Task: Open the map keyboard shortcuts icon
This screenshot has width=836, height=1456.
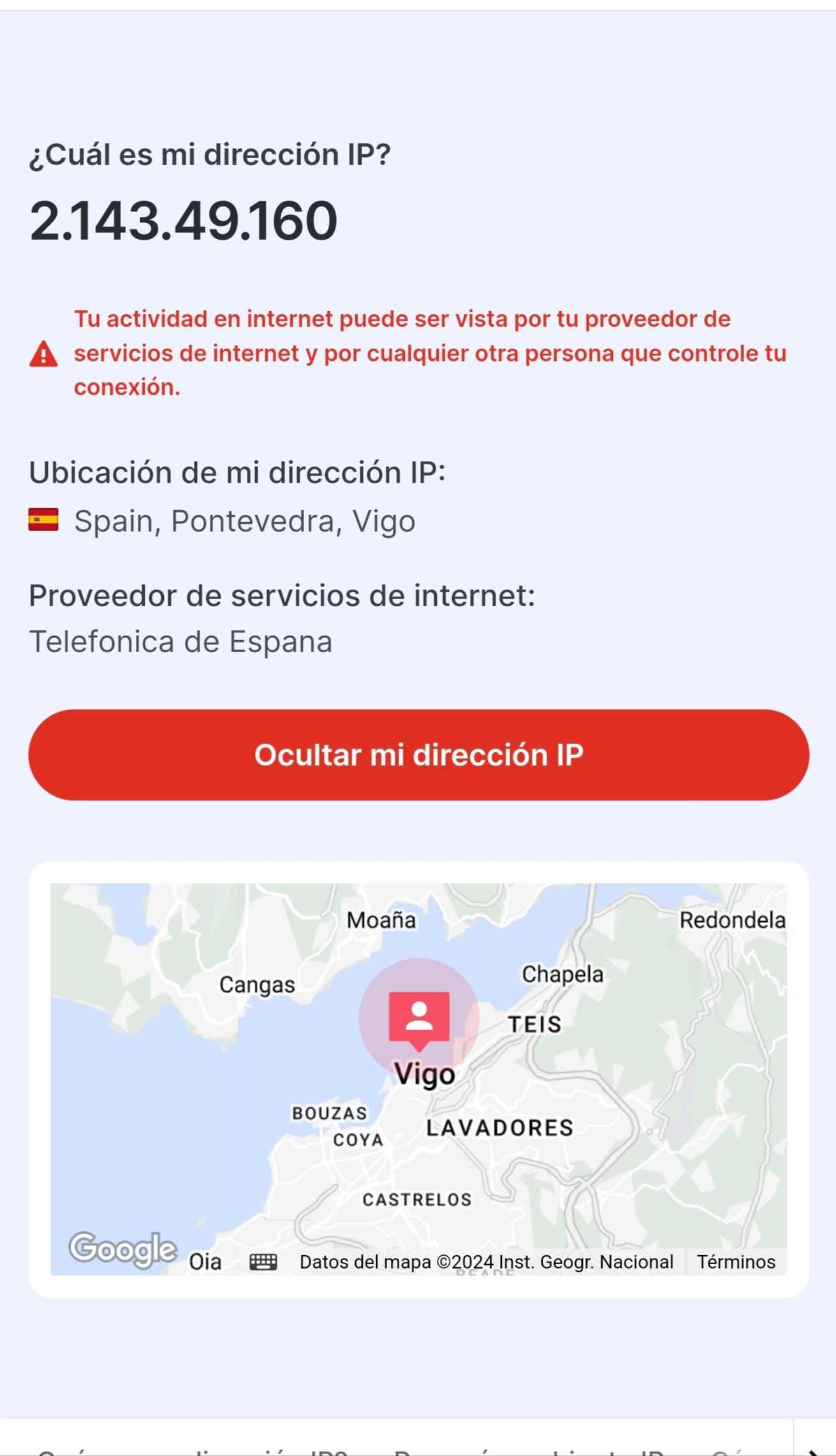Action: [263, 1262]
